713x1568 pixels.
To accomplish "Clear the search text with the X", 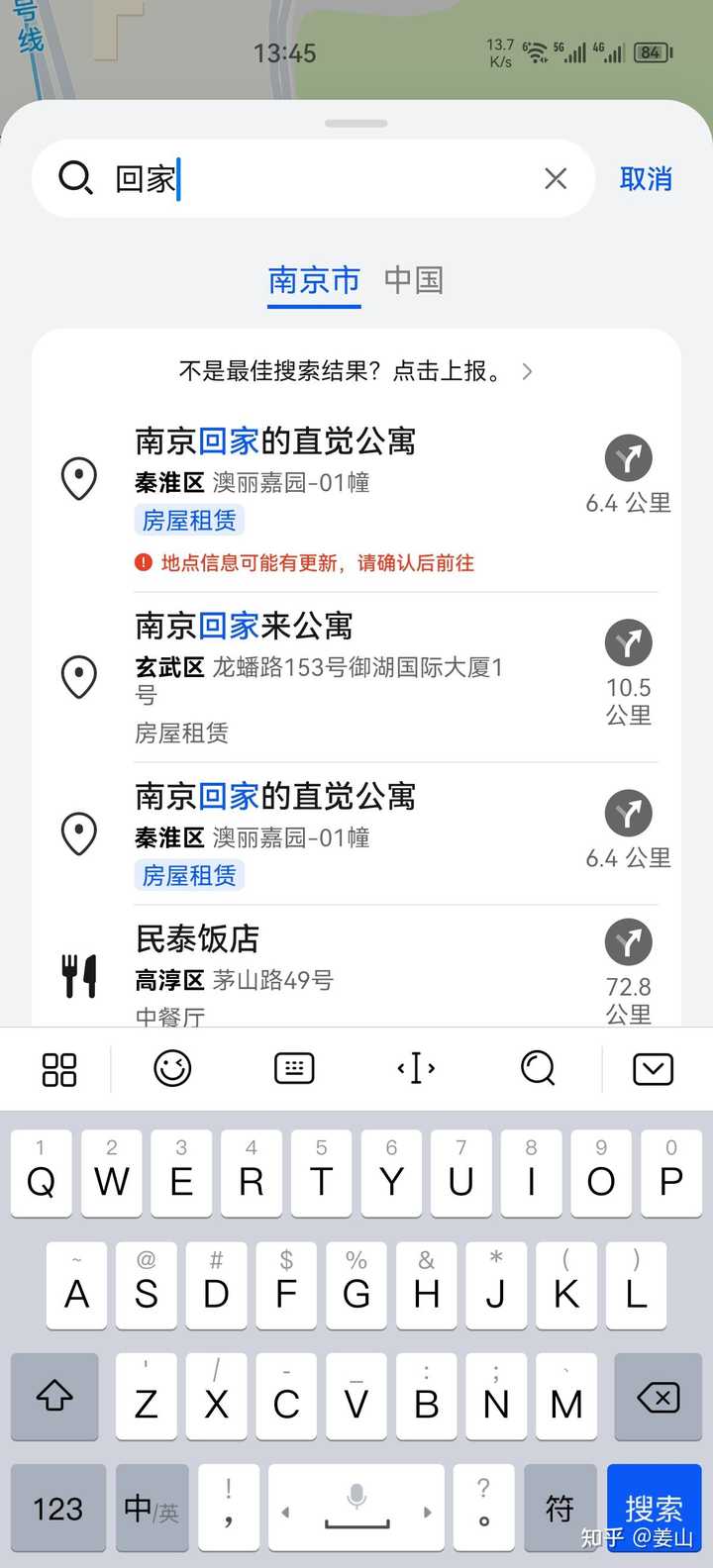I will pyautogui.click(x=556, y=179).
